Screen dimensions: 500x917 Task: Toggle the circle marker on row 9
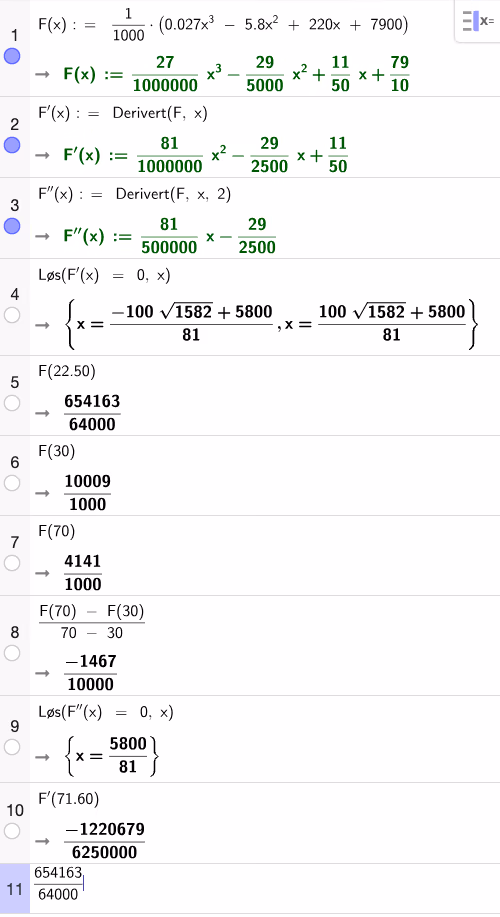click(x=12, y=747)
